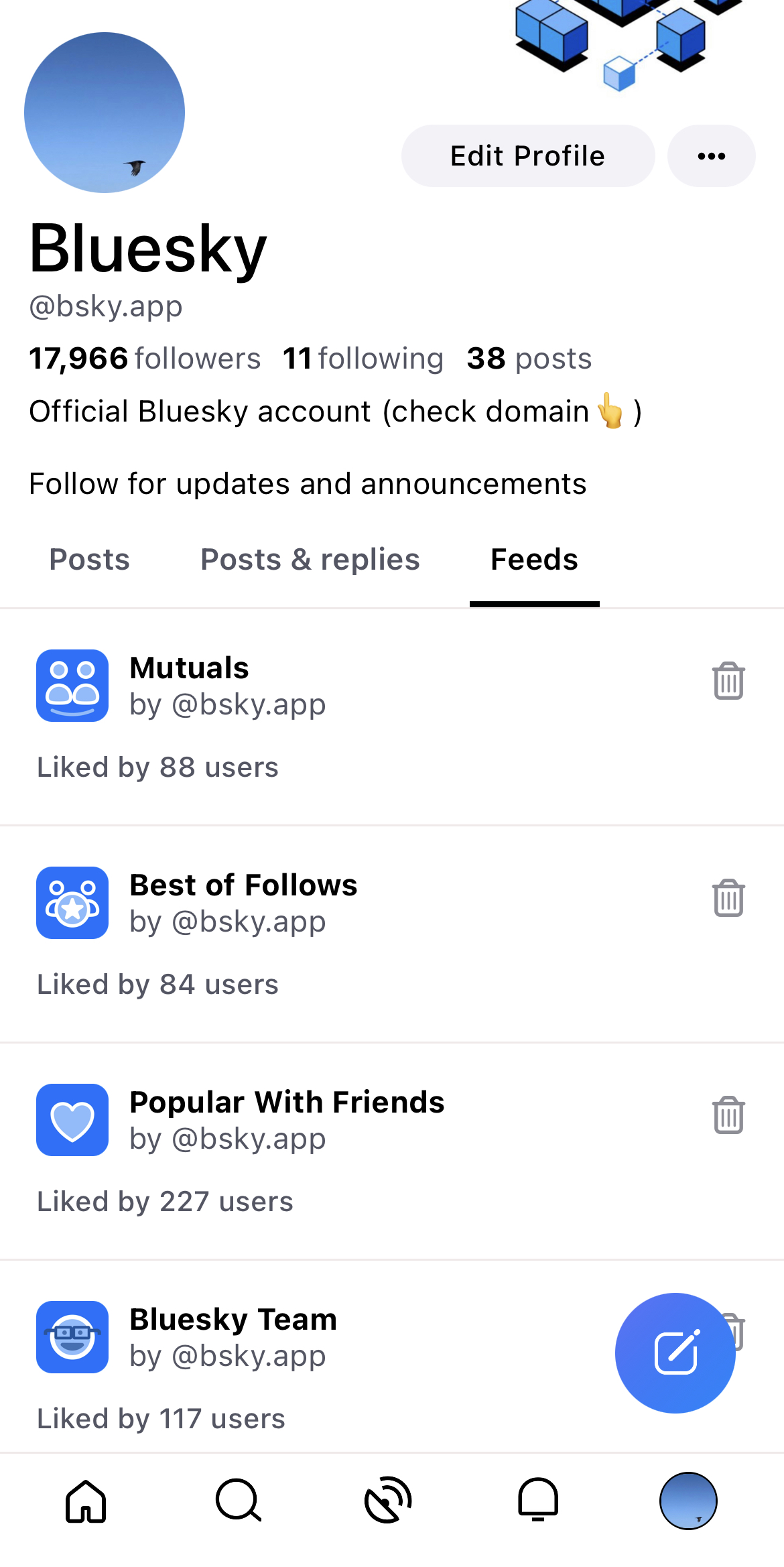
Task: View the Bluesky profile picture
Action: click(105, 113)
